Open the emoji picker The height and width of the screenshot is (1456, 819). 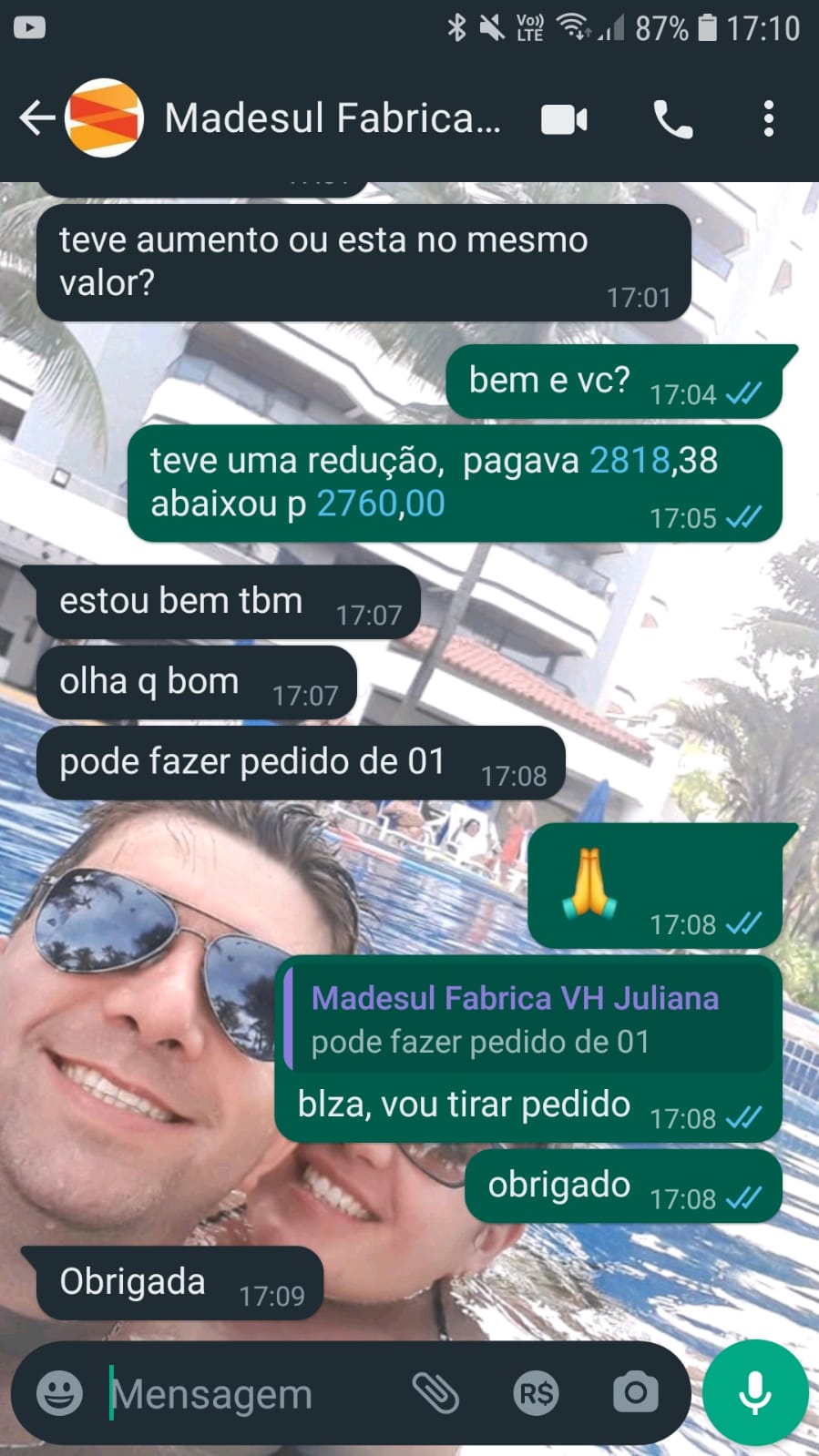(59, 1393)
